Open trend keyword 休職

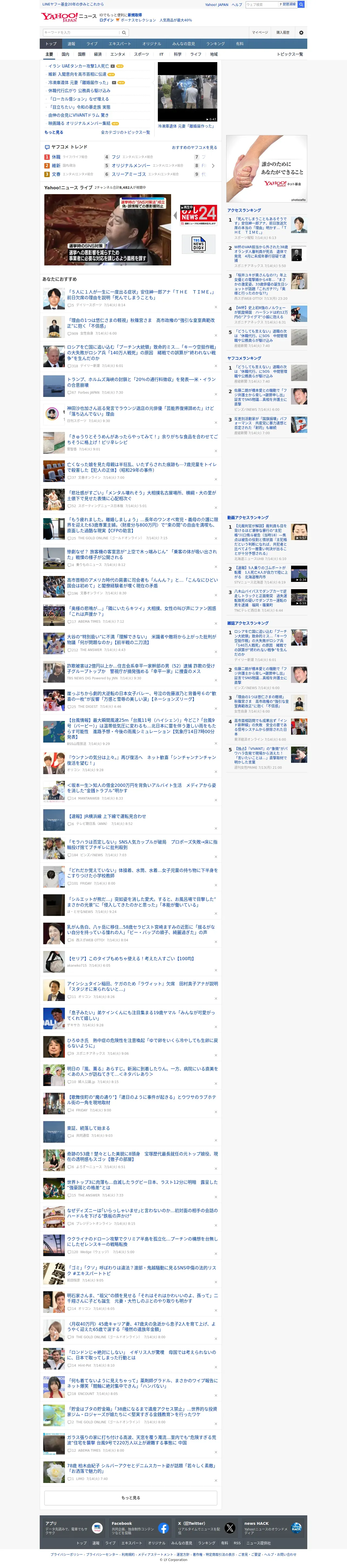[x=56, y=156]
